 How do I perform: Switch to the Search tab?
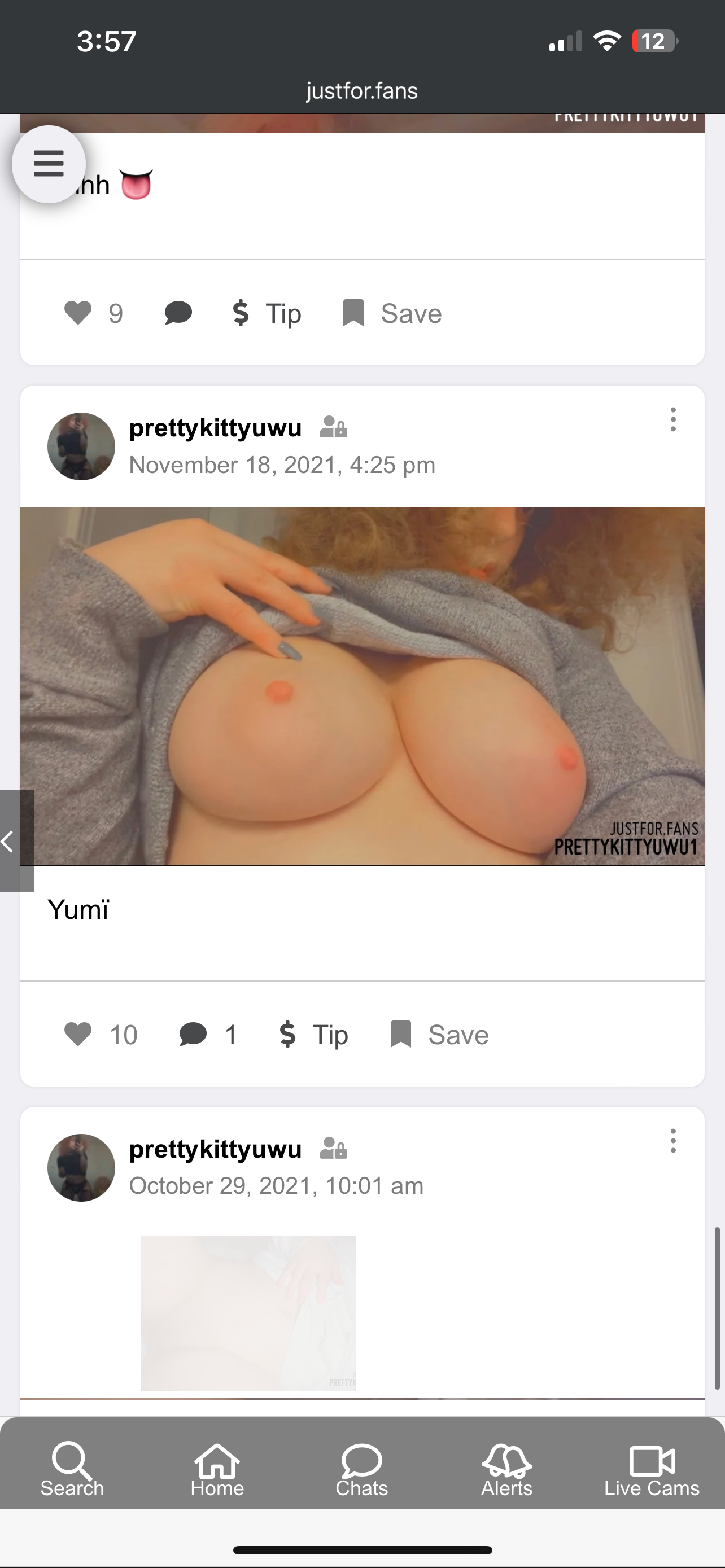[72, 1469]
